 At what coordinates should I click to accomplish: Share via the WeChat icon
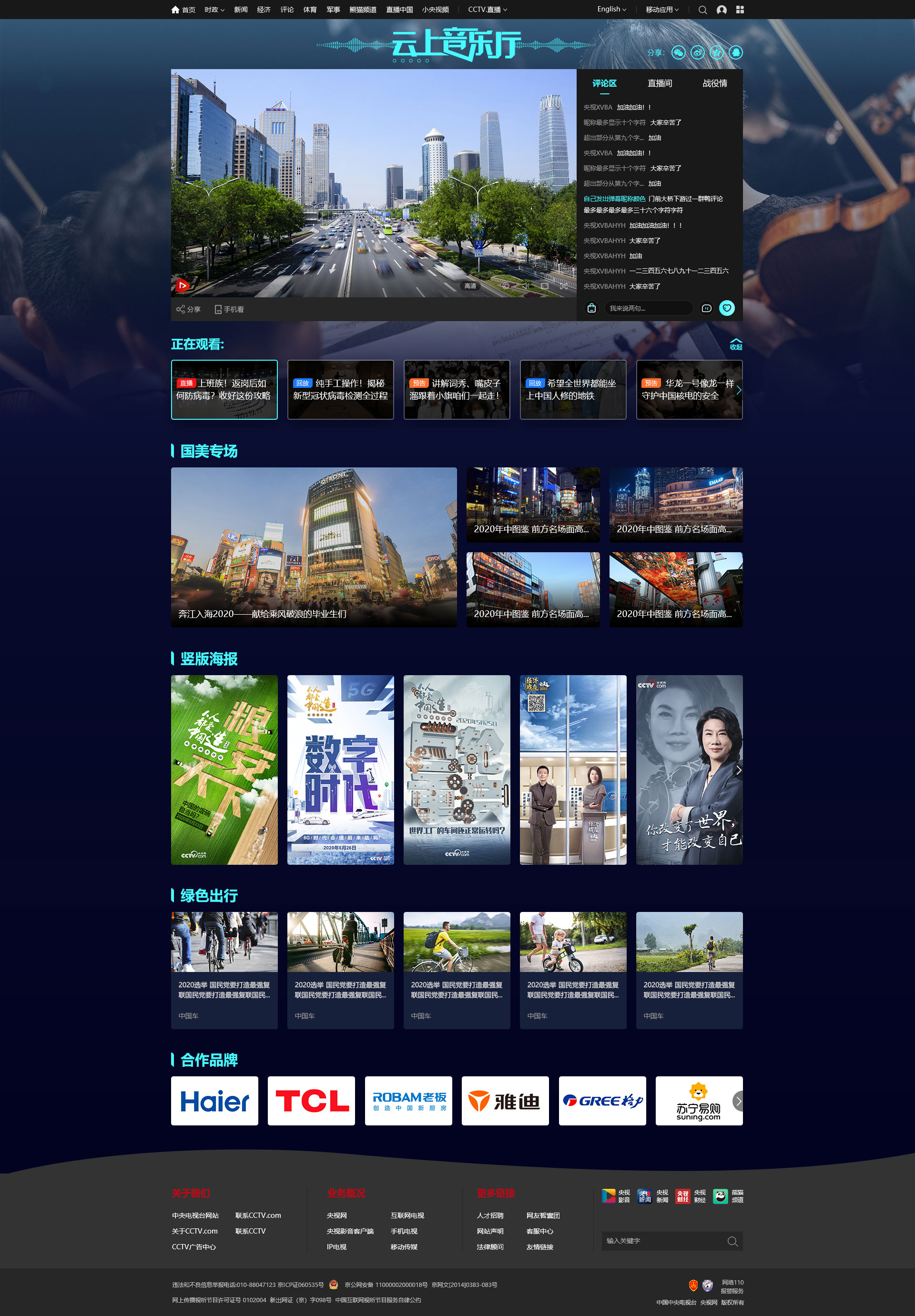[678, 53]
